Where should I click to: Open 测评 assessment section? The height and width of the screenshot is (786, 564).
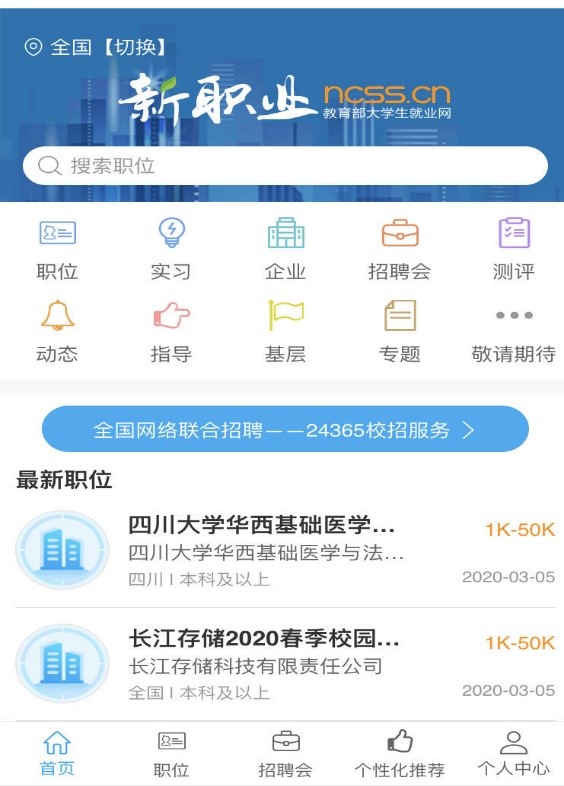(514, 249)
